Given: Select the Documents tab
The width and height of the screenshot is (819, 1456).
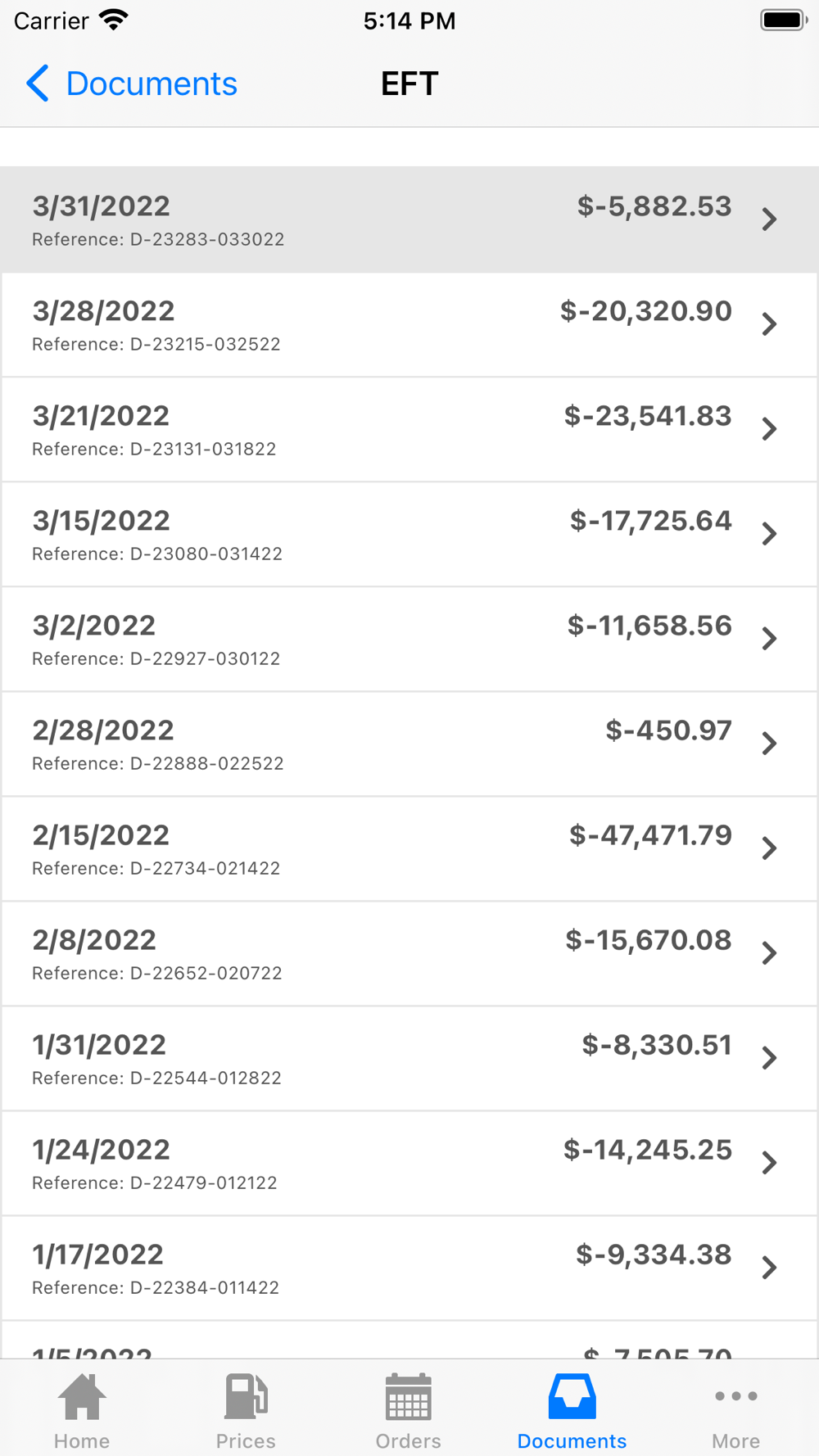Looking at the screenshot, I should coord(572,1410).
